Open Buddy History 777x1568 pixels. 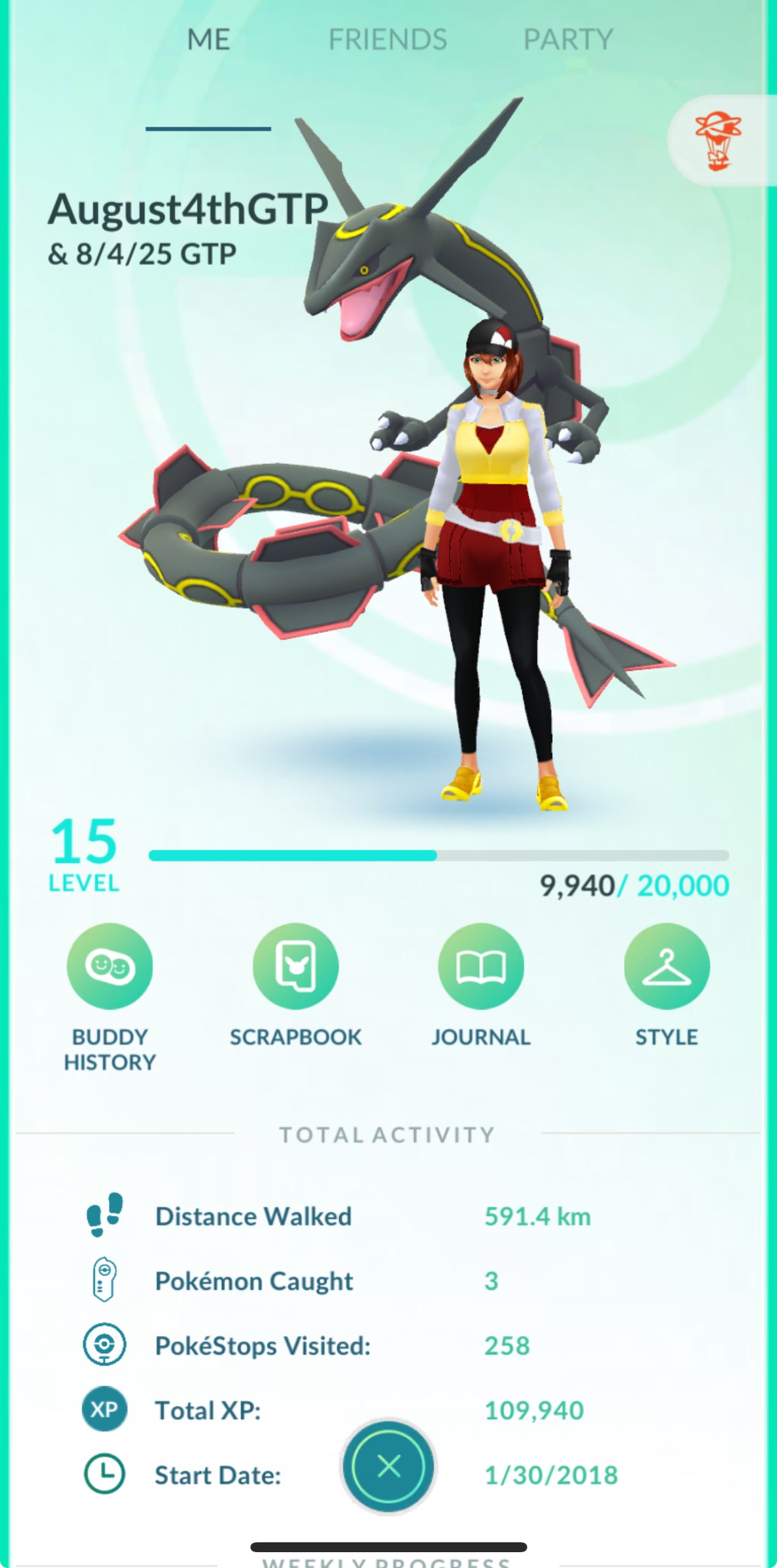coord(109,966)
